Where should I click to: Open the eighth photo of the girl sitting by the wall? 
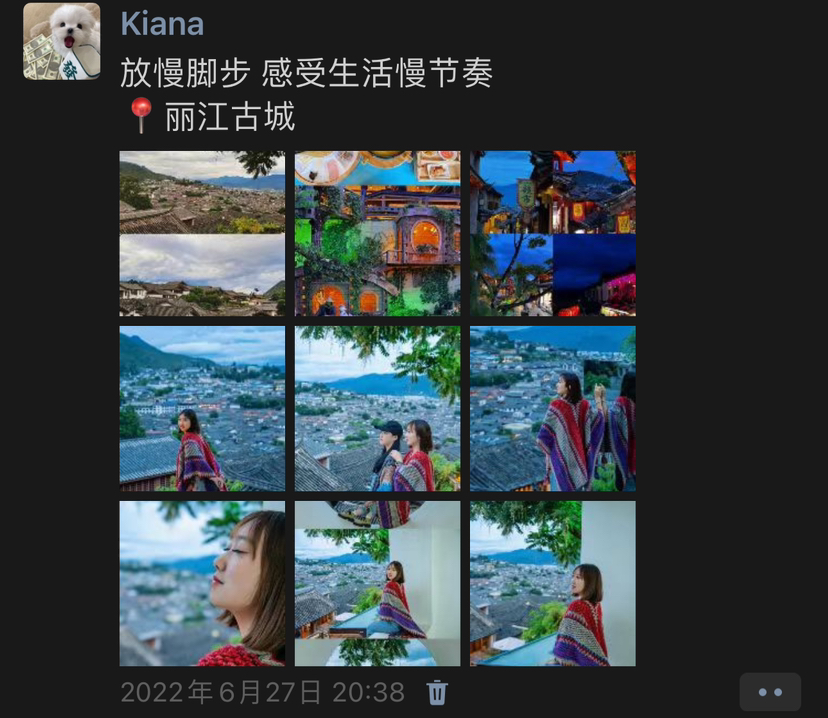[377, 583]
